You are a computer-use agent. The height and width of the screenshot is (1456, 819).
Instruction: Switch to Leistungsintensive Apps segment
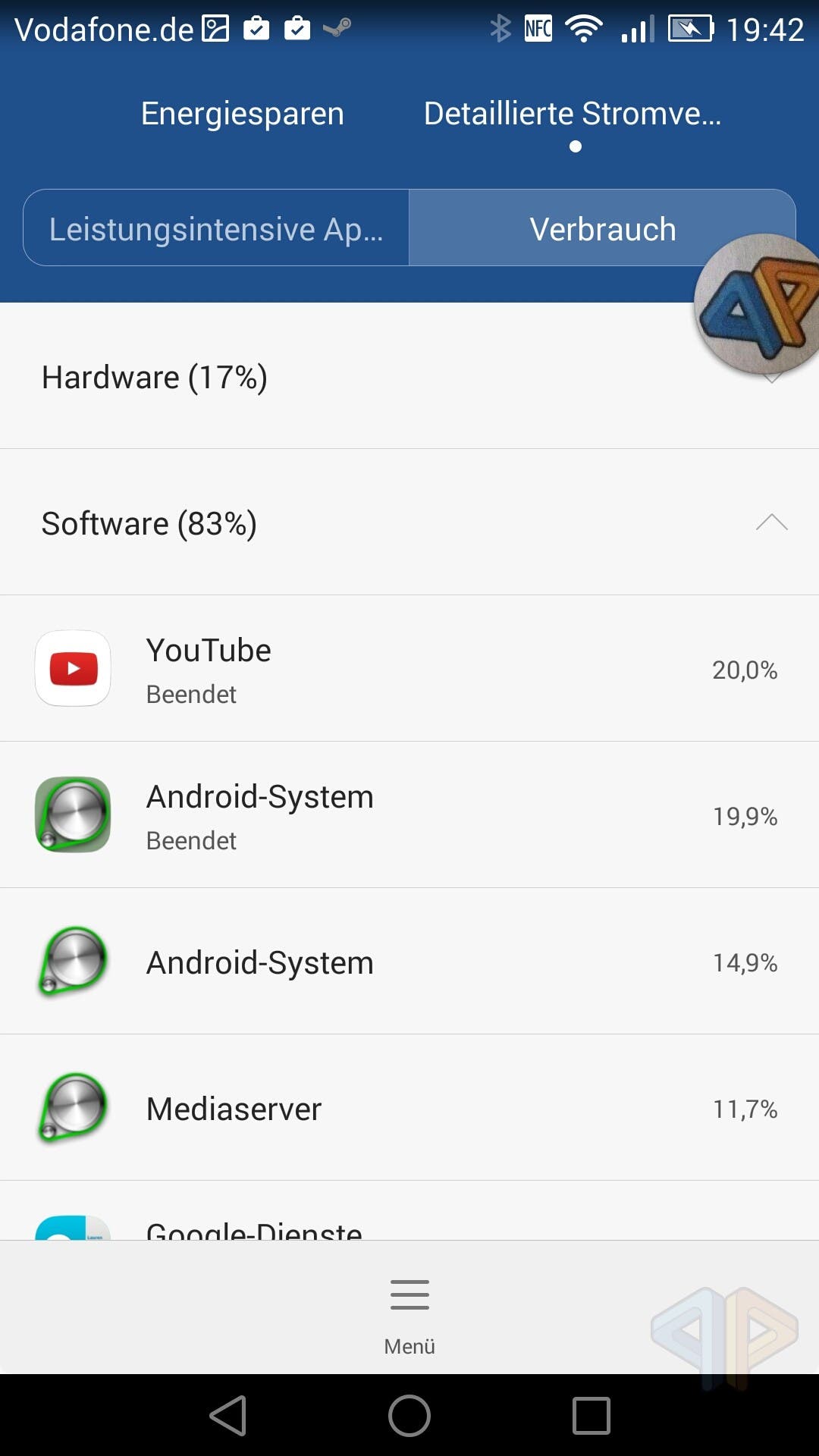tap(216, 228)
